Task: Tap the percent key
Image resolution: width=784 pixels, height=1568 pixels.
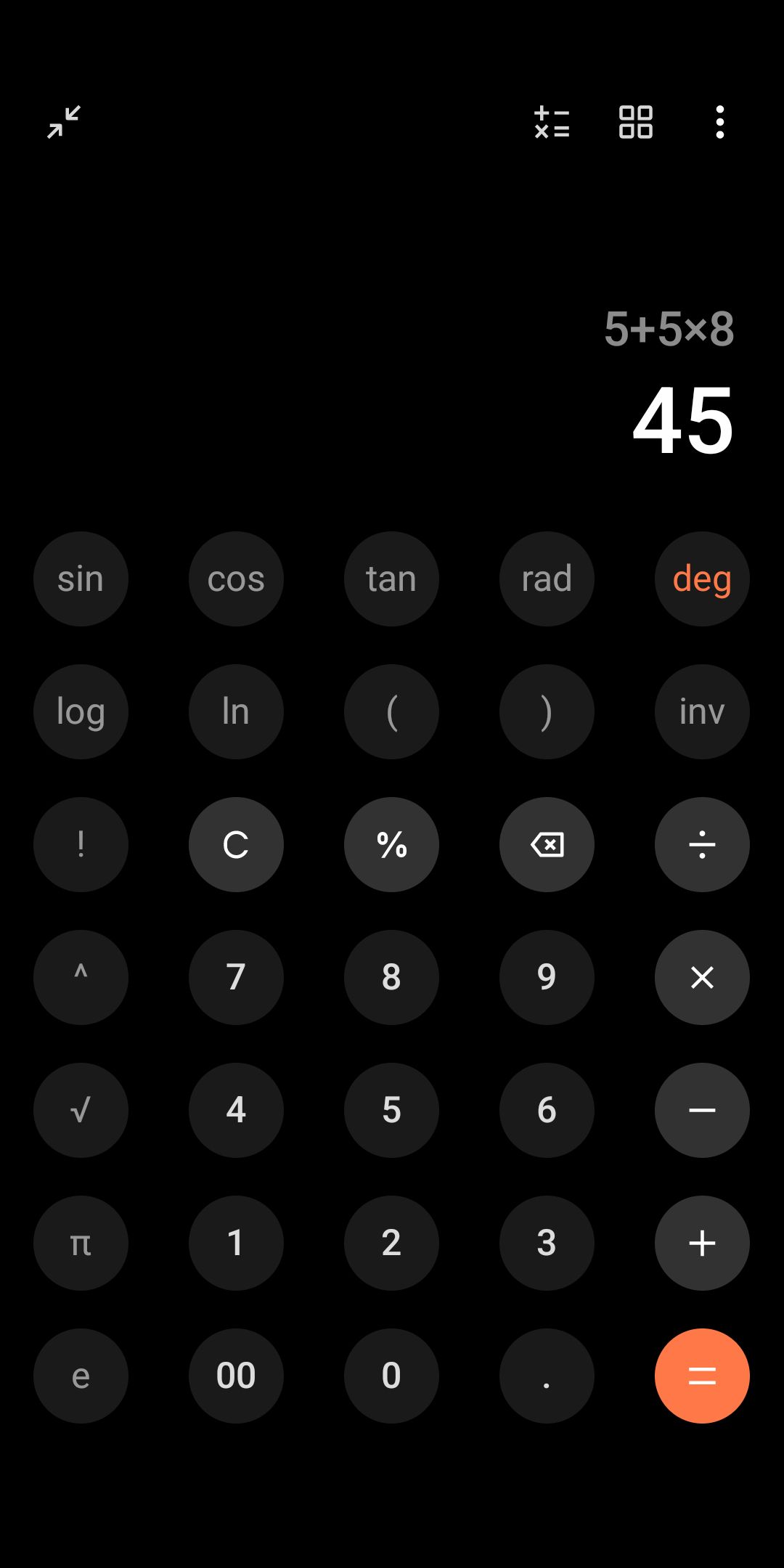Action: coord(391,844)
